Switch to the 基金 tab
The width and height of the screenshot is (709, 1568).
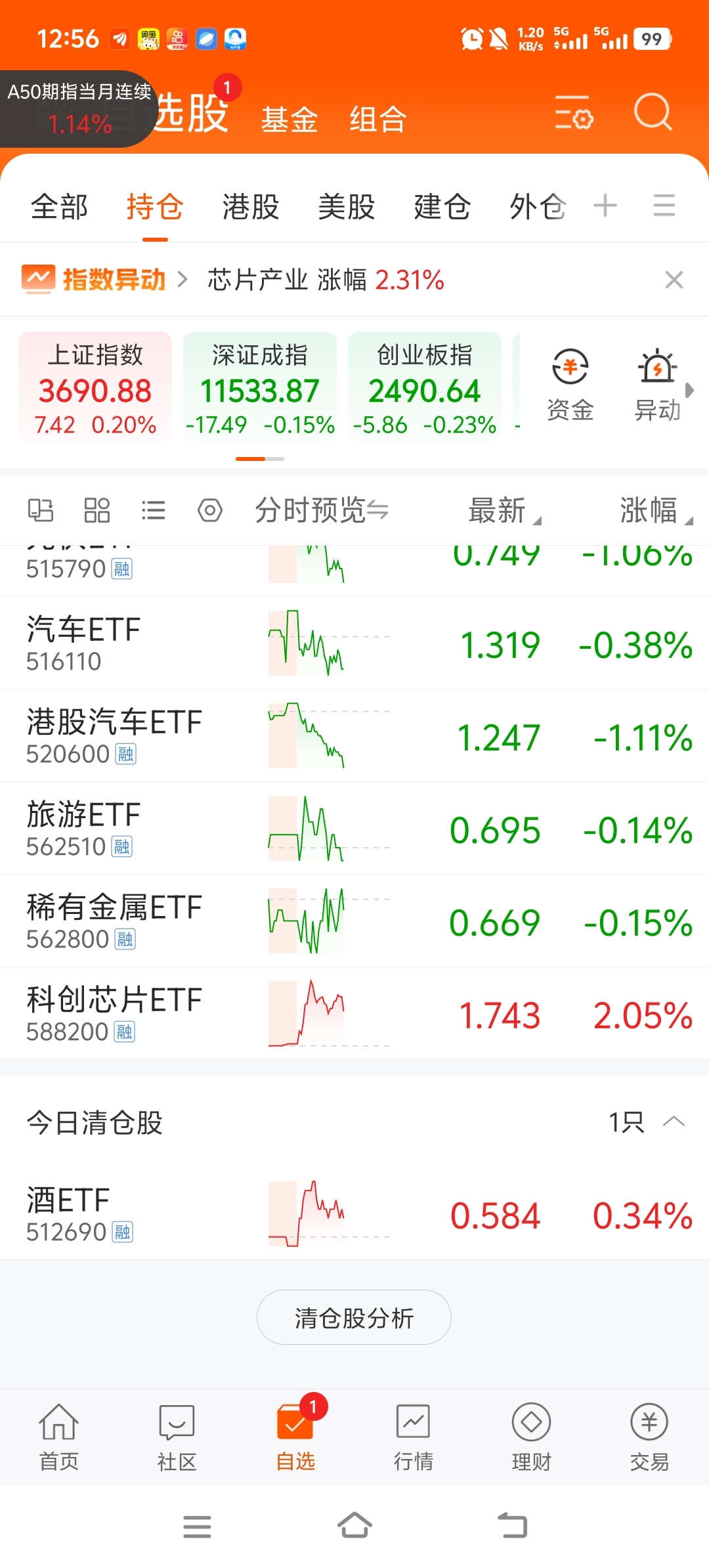(x=290, y=120)
